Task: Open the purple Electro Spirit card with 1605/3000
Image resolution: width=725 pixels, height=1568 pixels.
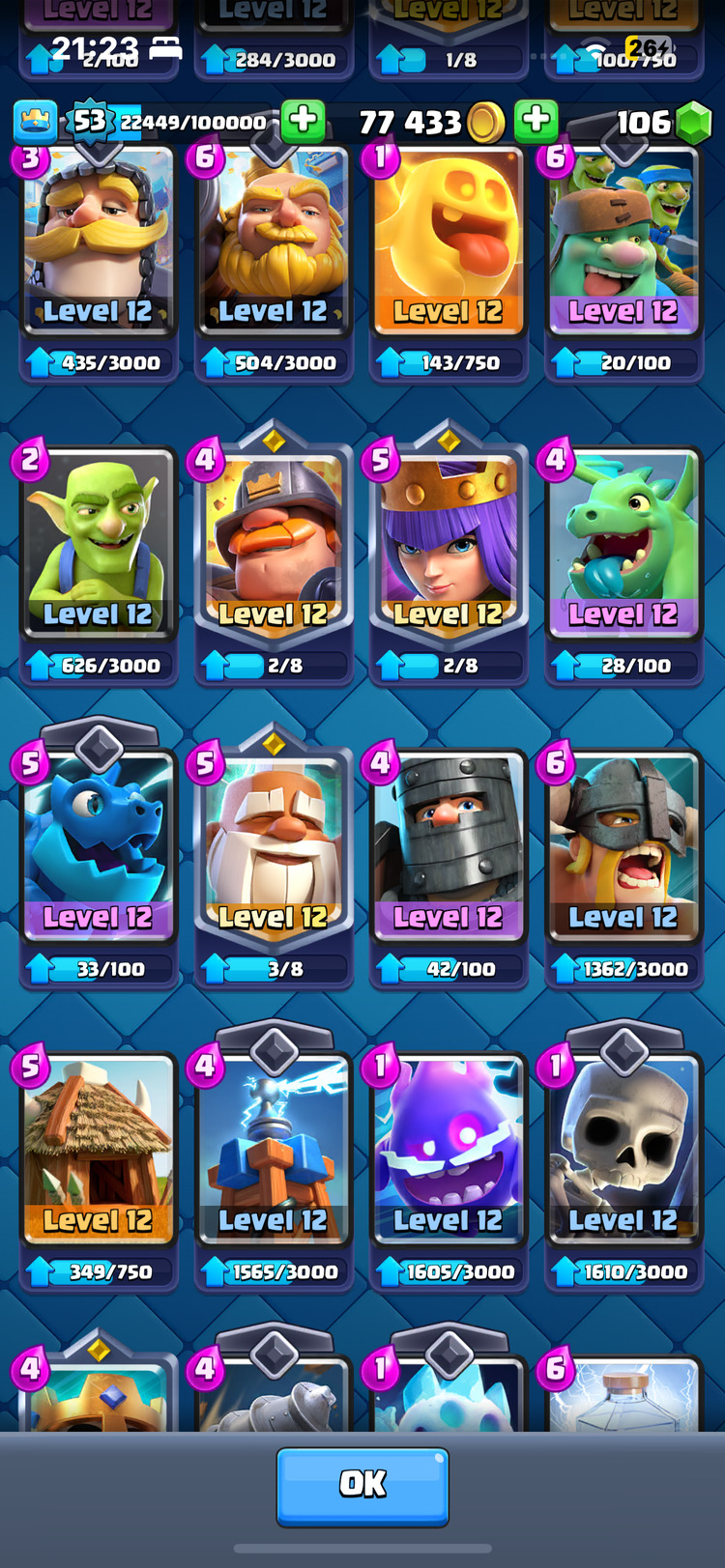Action: tap(448, 1152)
